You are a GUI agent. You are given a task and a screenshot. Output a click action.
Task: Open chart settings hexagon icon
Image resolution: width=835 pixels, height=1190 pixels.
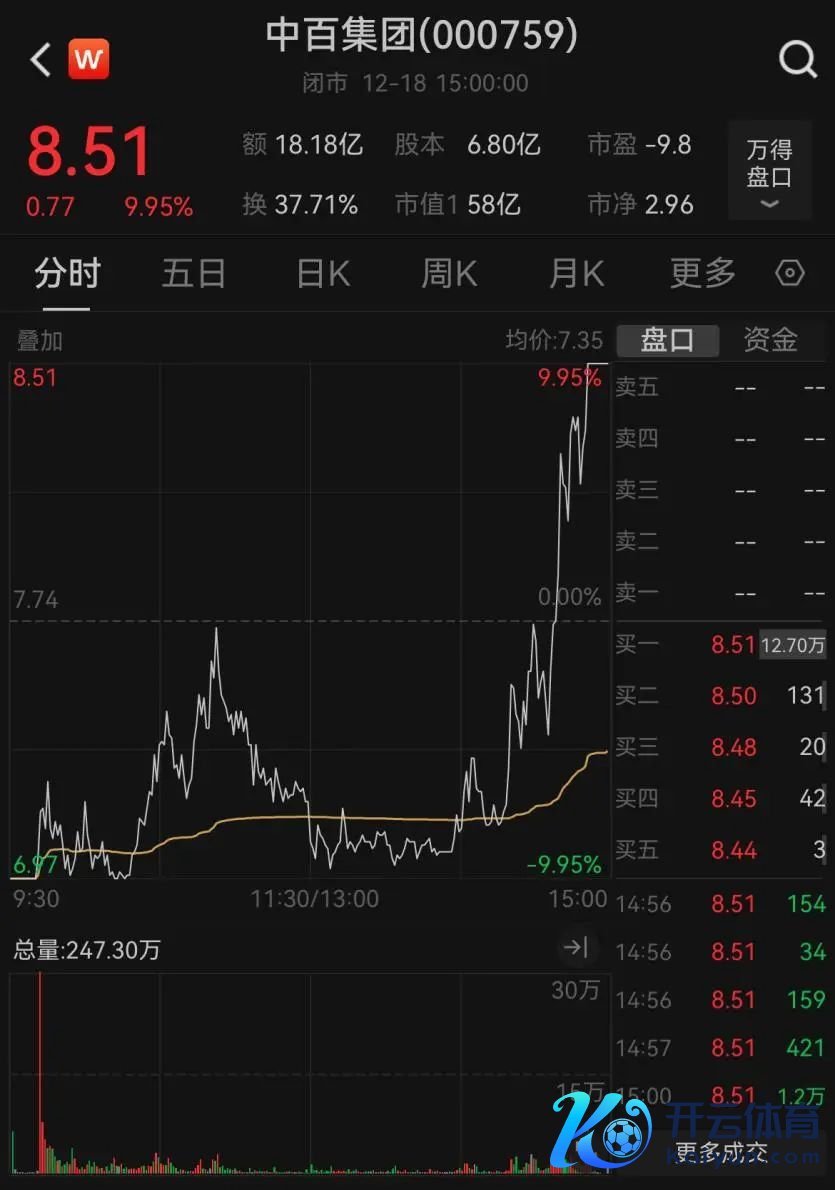(790, 273)
